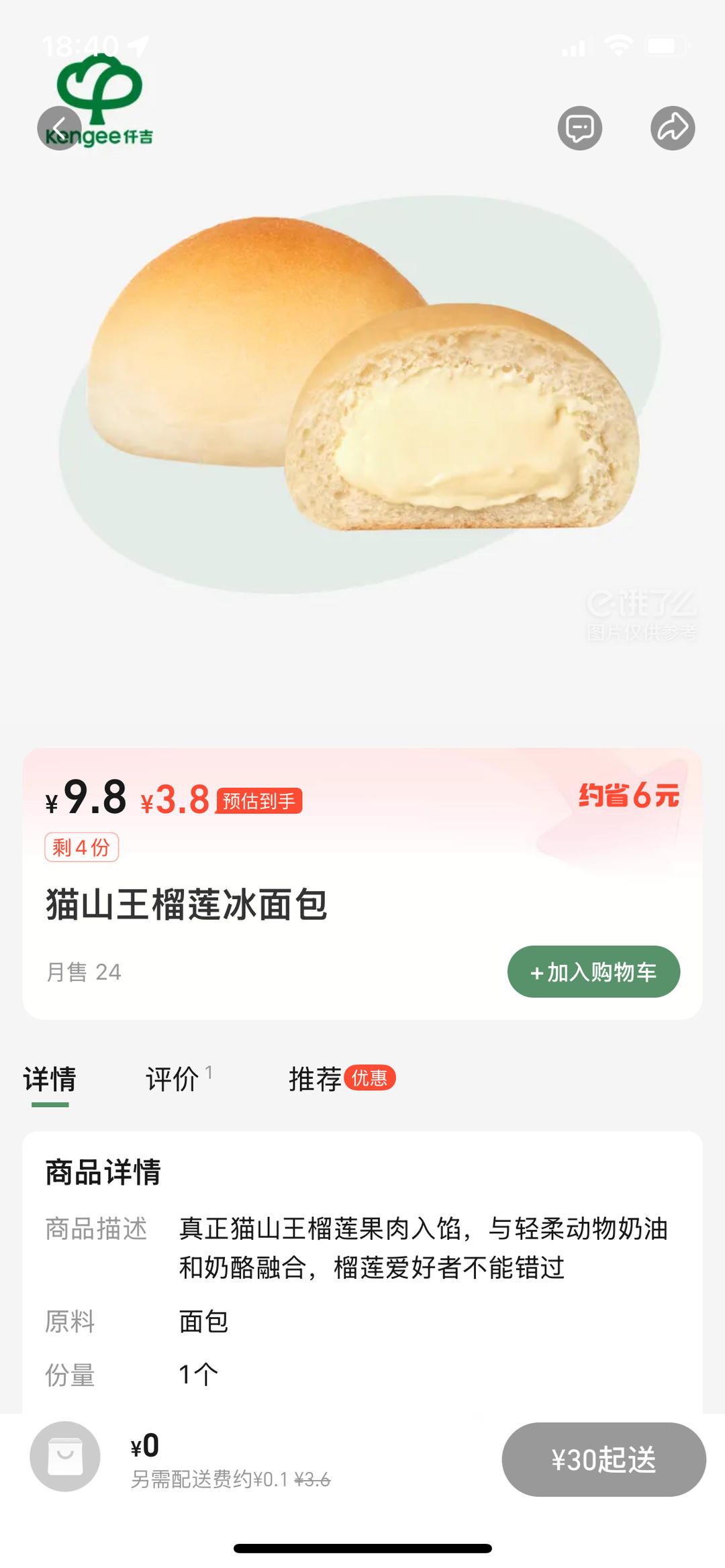Switch to the 详情 tab
The image size is (725, 1568).
[x=50, y=1079]
